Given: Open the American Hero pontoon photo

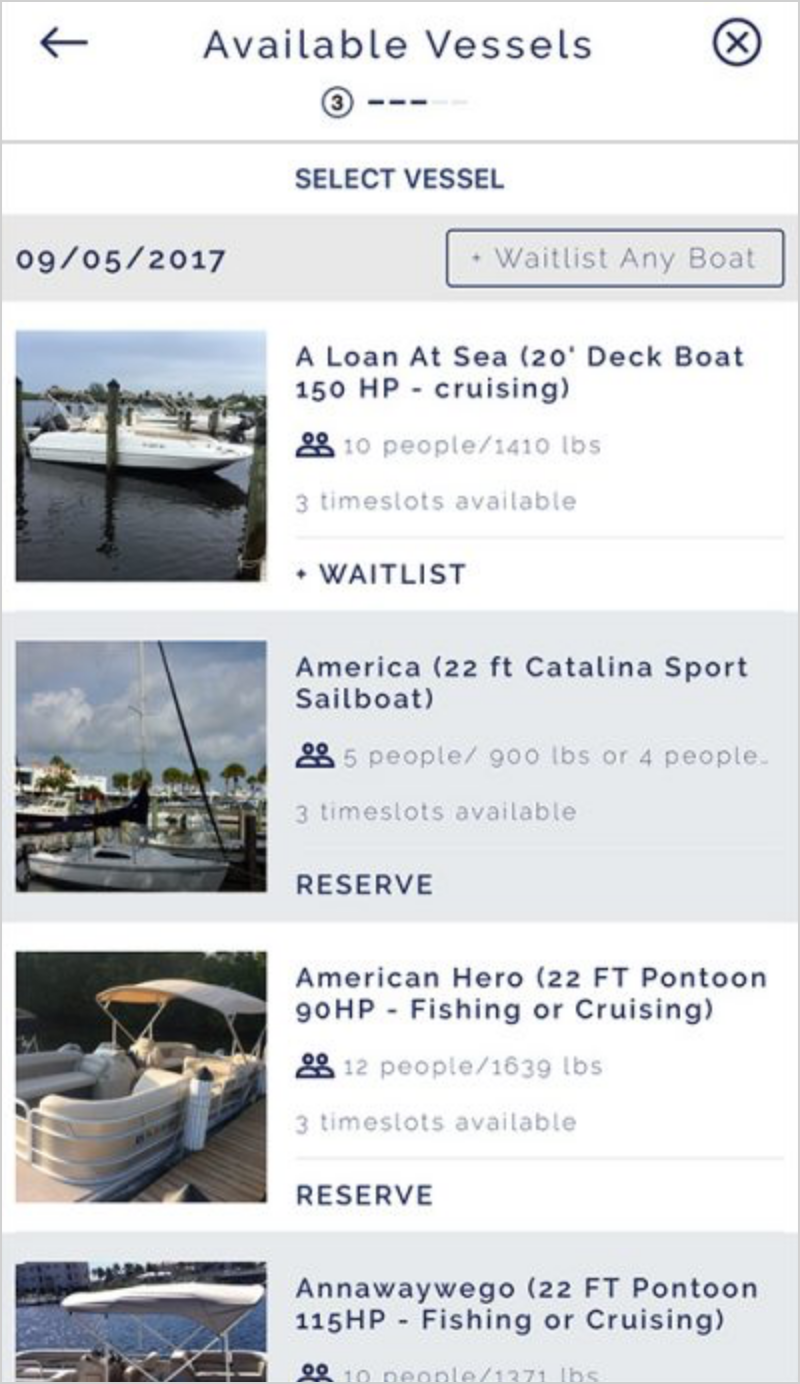Looking at the screenshot, I should 141,1076.
